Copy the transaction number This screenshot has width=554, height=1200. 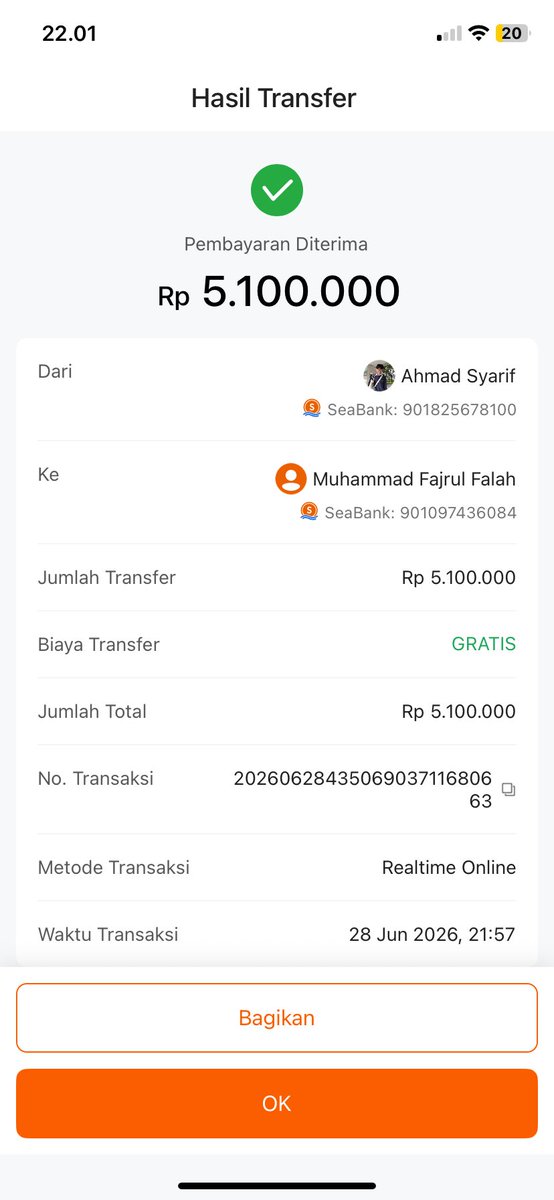[508, 789]
